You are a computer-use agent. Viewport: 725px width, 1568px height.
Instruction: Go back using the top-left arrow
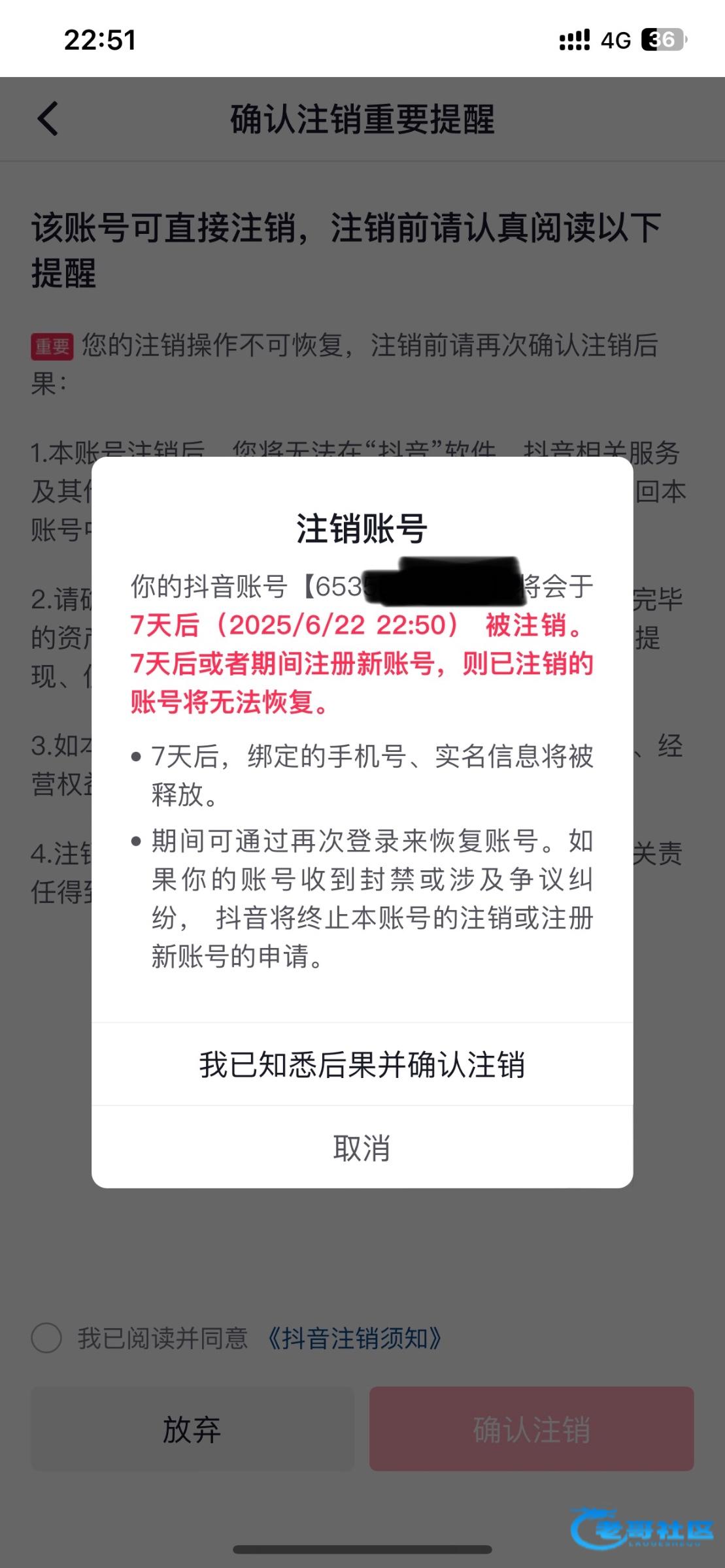[x=48, y=119]
